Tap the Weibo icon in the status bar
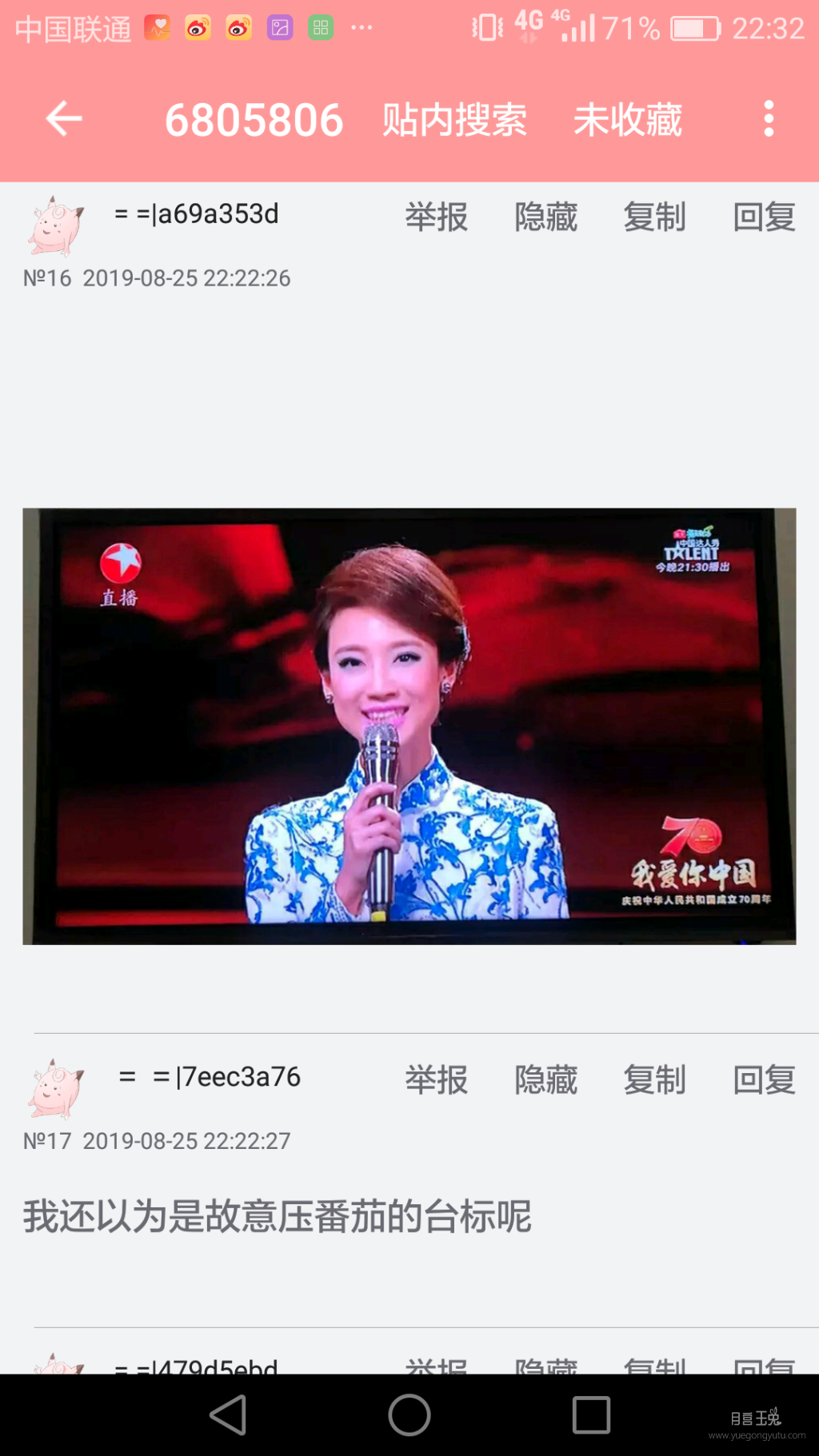819x1456 pixels. pyautogui.click(x=197, y=26)
